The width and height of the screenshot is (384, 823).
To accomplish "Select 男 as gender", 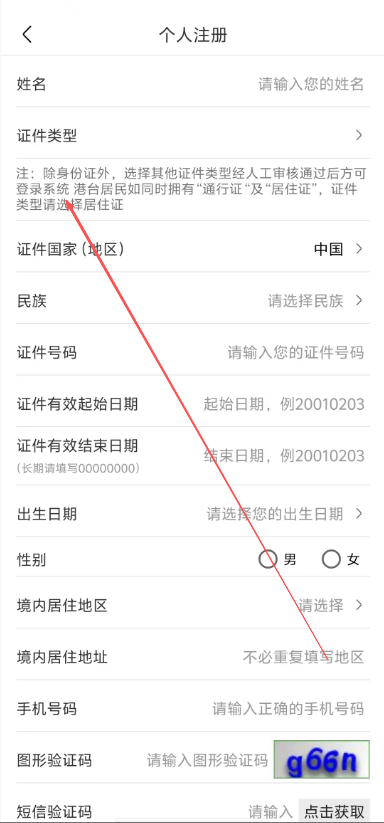I will (278, 560).
